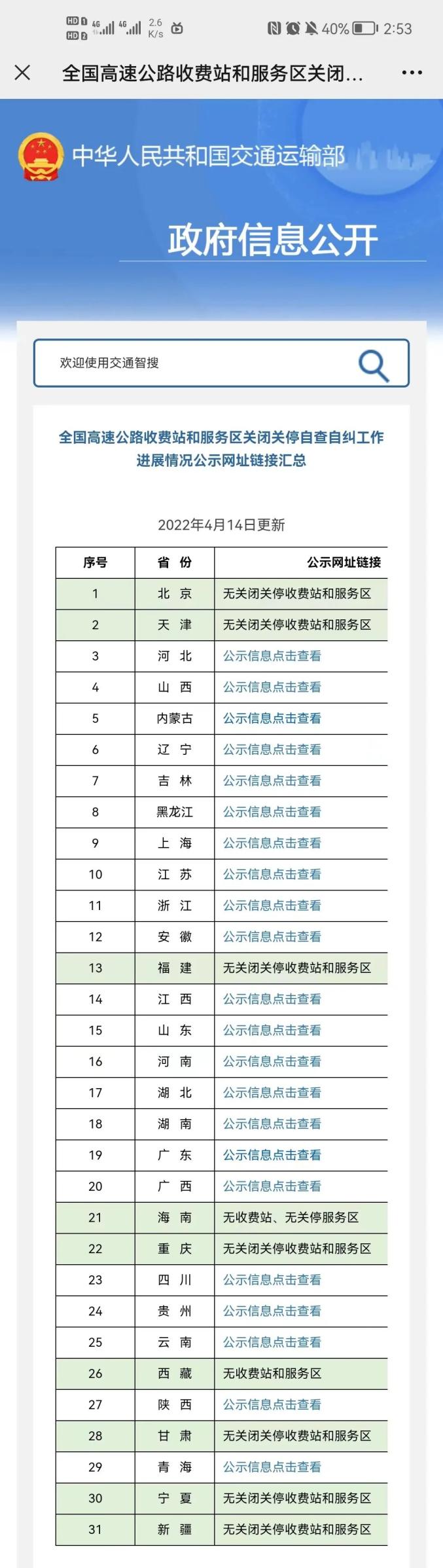Open the 公示信息 link for 上海
This screenshot has height=1568, width=443.
pyautogui.click(x=272, y=843)
